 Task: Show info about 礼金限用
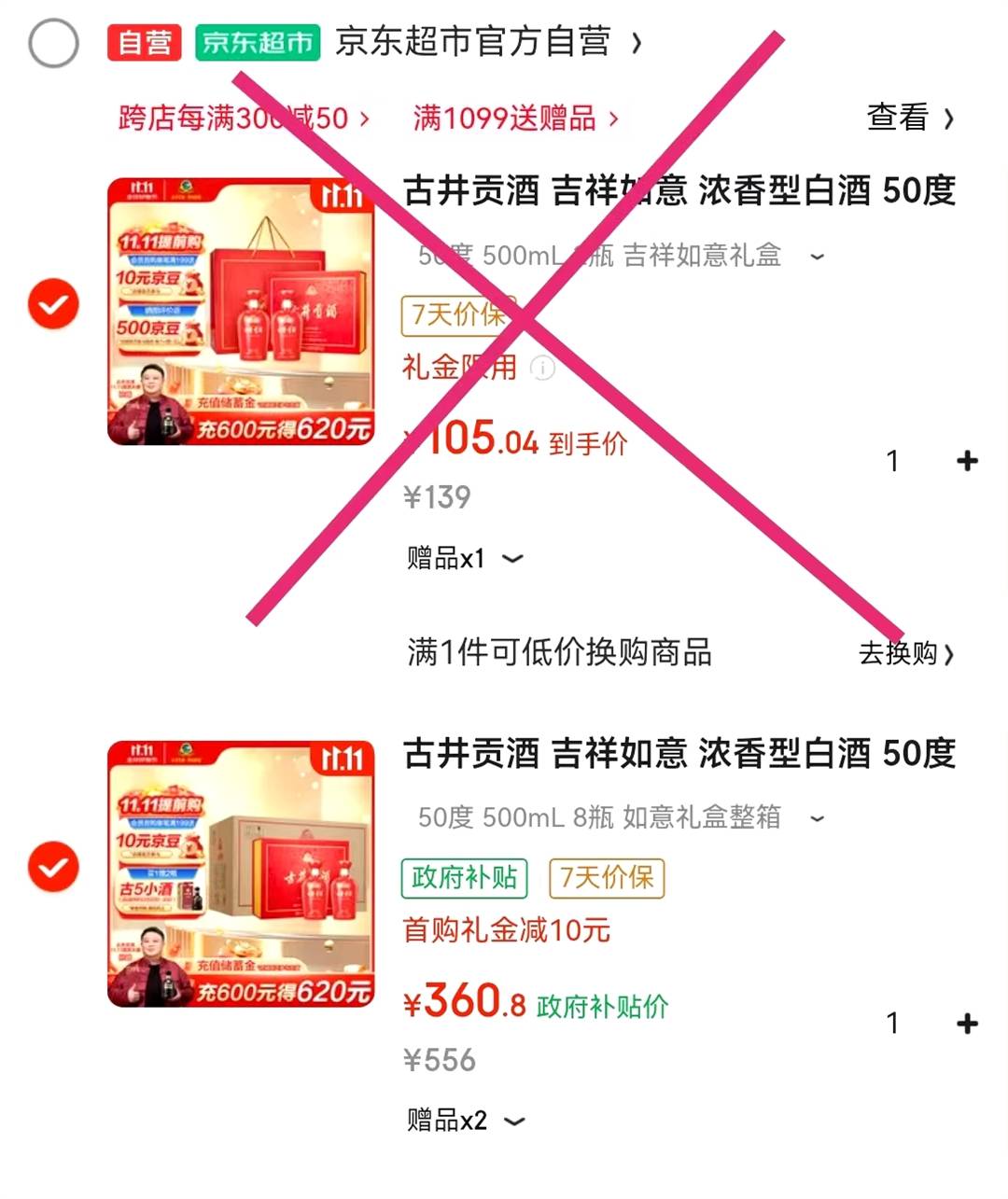542,369
